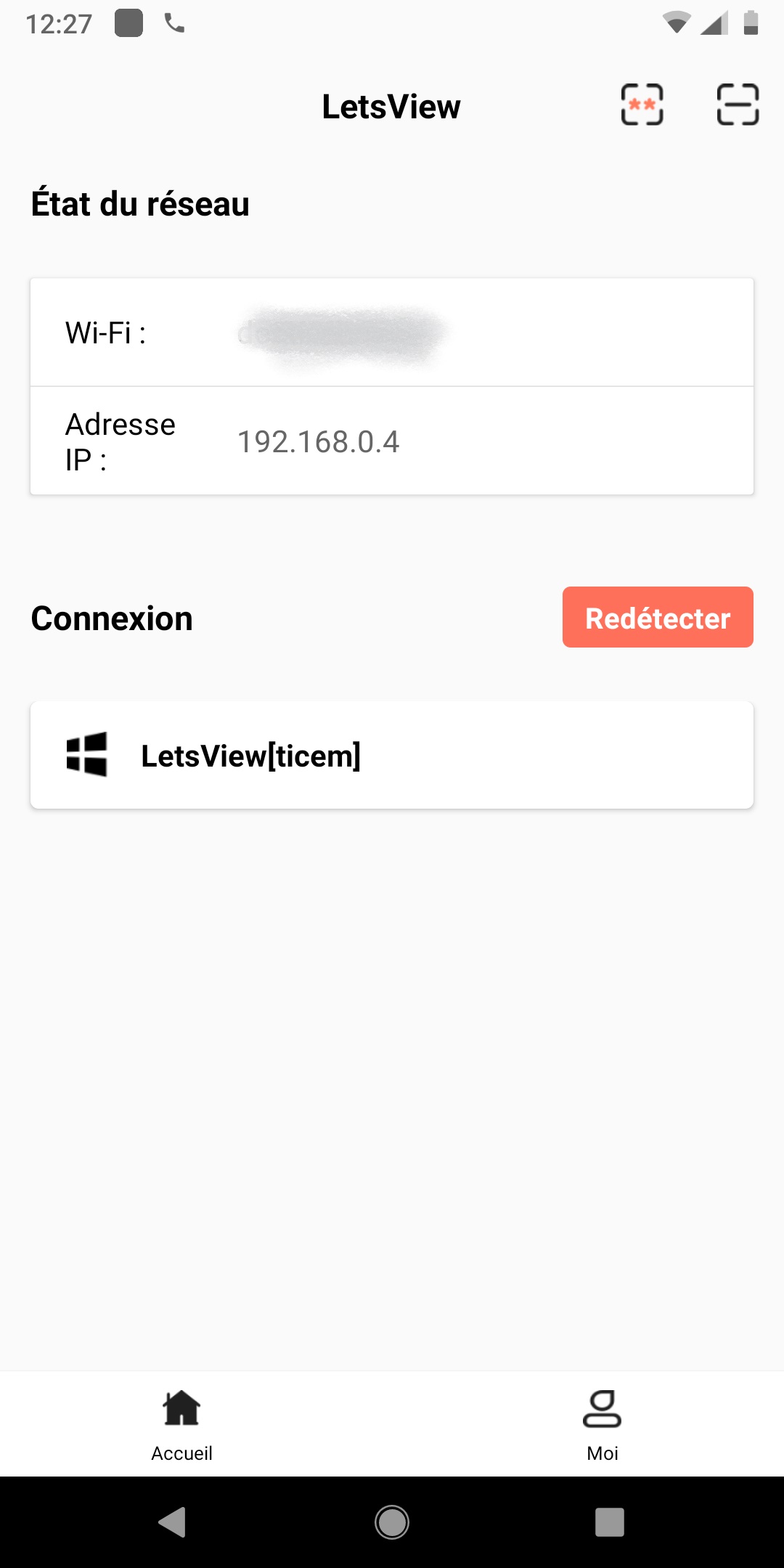
Task: Go back with the system back button
Action: 173,1522
